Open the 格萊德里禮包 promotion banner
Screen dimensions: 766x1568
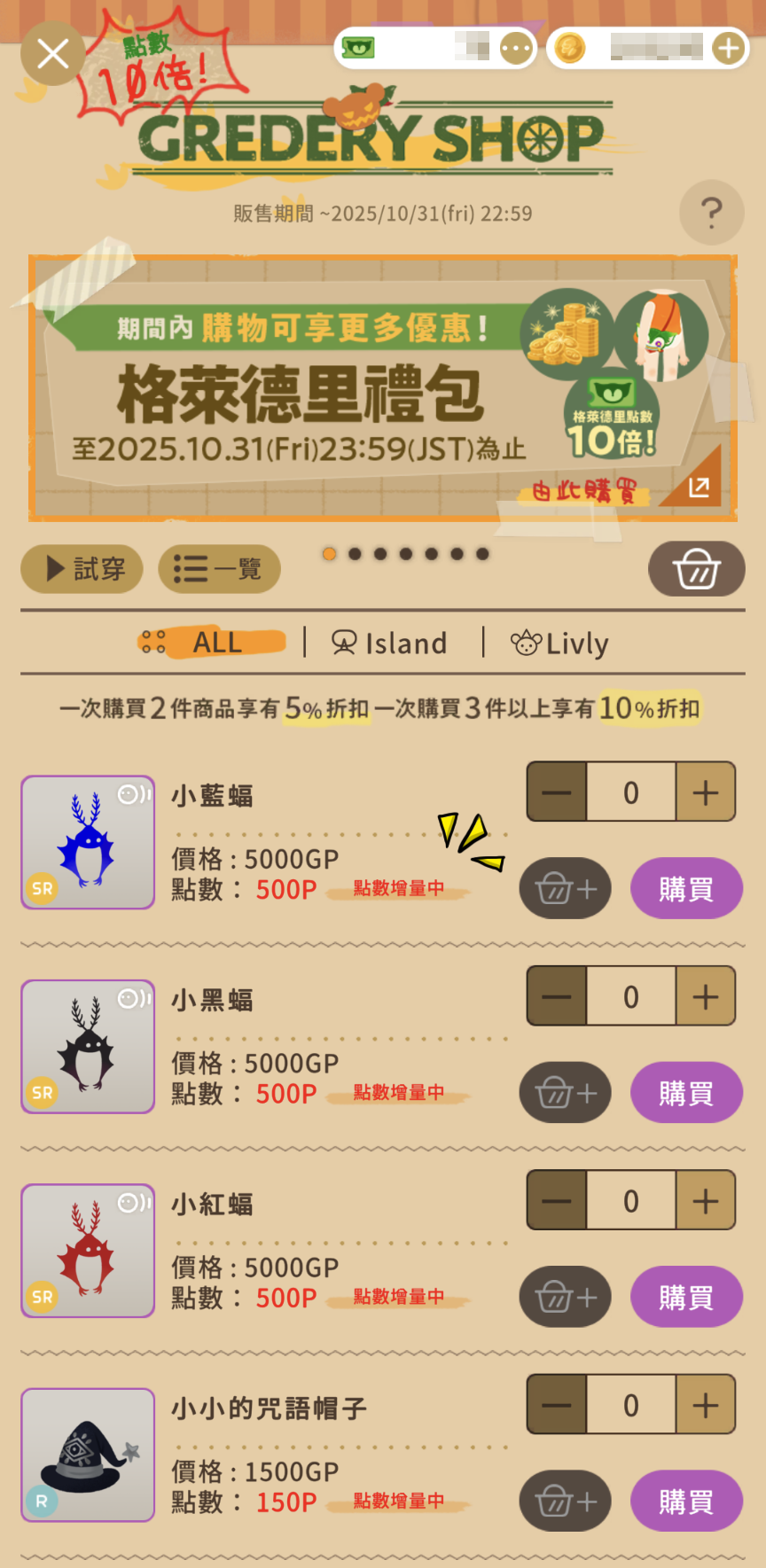[x=383, y=387]
